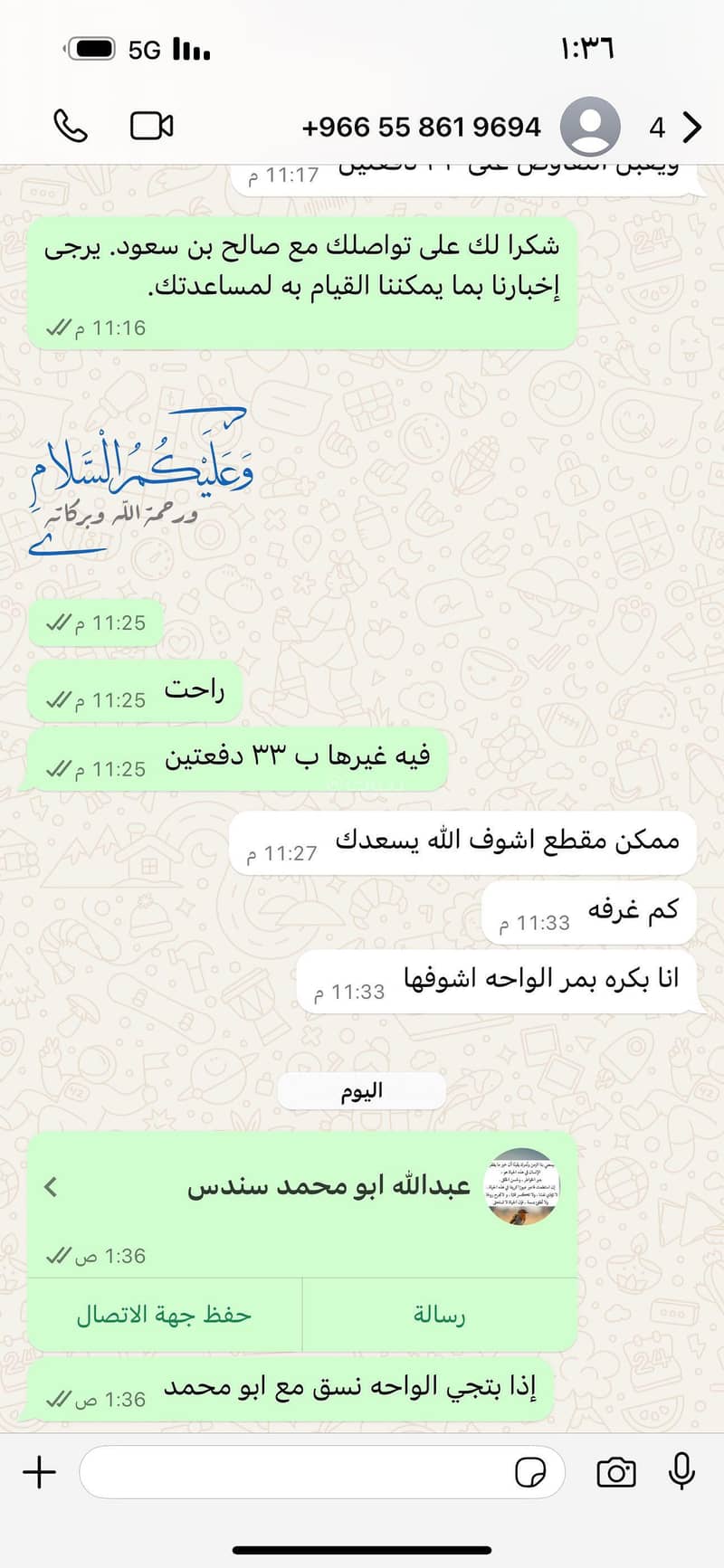
Task: Open the camera to send a photo
Action: 616,1472
